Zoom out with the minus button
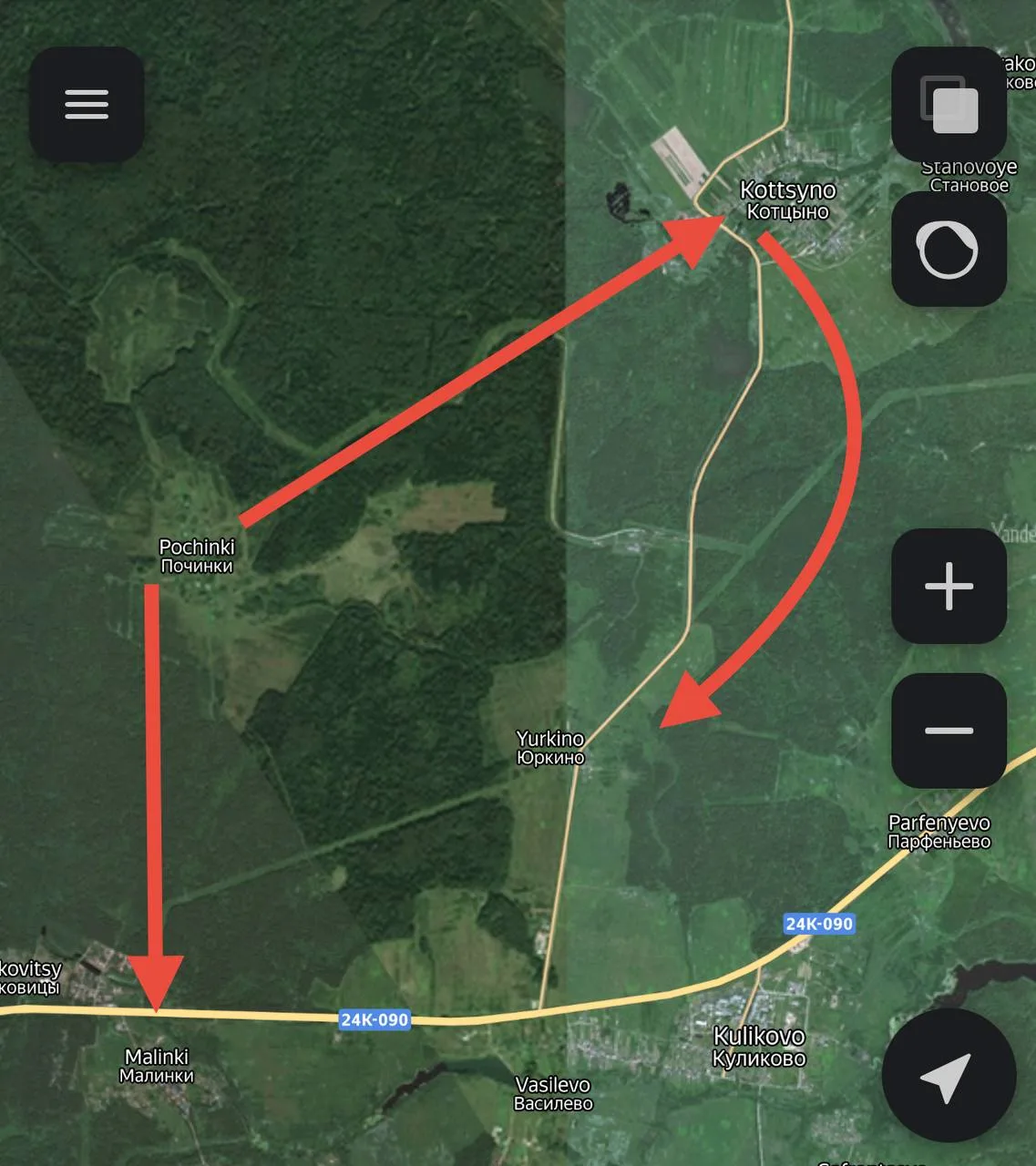This screenshot has height=1166, width=1036. [x=949, y=731]
